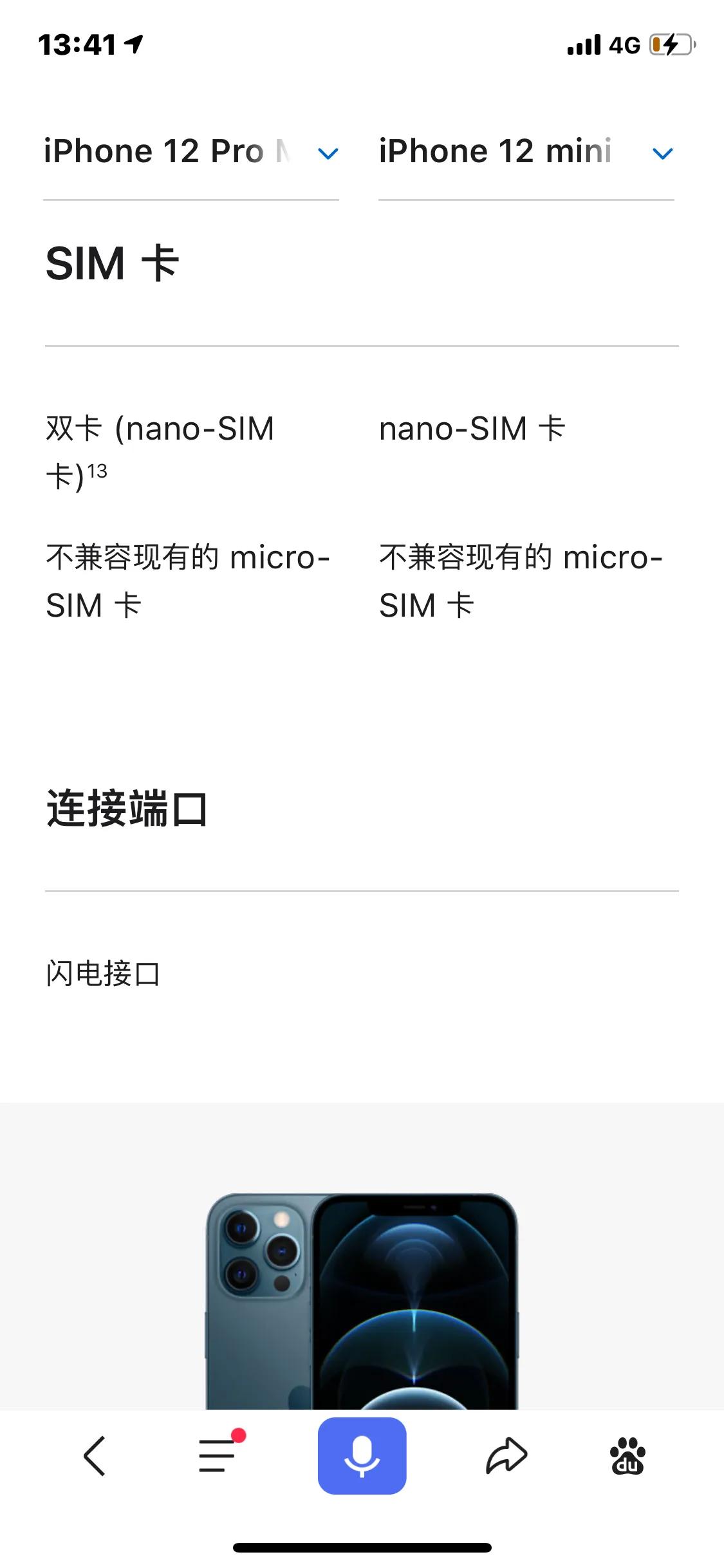724x1568 pixels.
Task: Tap the cellular signal strength bars
Action: tap(584, 45)
